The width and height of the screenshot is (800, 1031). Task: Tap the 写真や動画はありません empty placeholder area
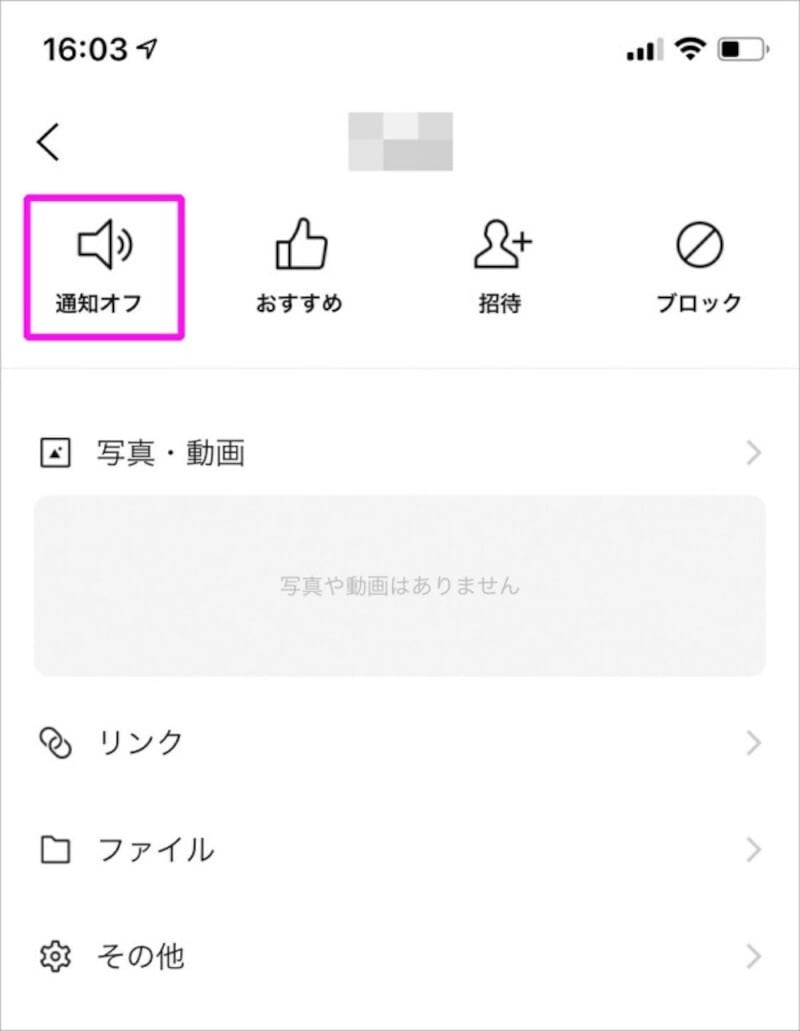[x=400, y=586]
